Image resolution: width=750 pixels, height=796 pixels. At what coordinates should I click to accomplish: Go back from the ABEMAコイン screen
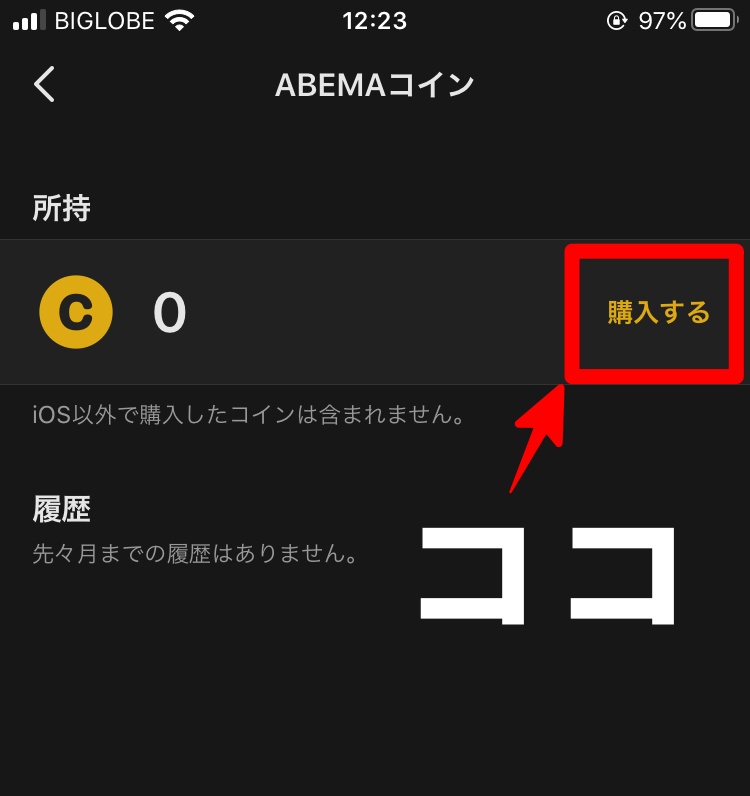[x=44, y=85]
